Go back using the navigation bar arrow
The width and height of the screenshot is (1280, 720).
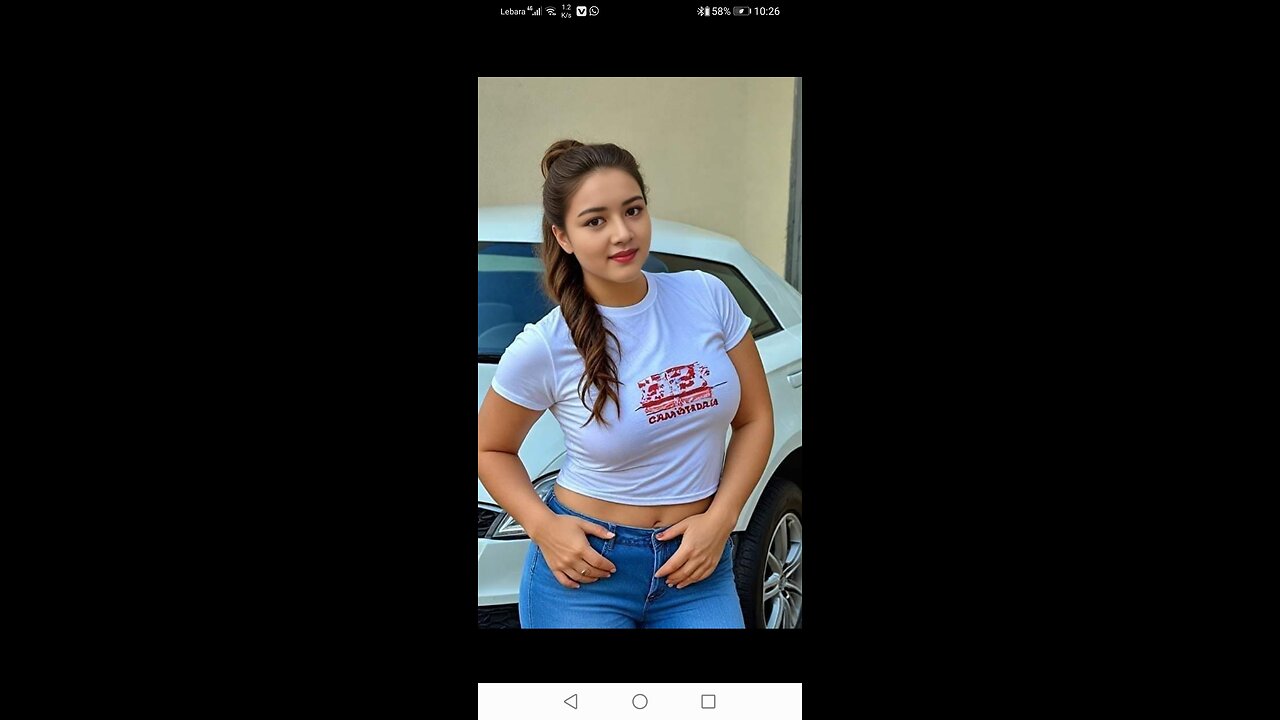(x=570, y=702)
